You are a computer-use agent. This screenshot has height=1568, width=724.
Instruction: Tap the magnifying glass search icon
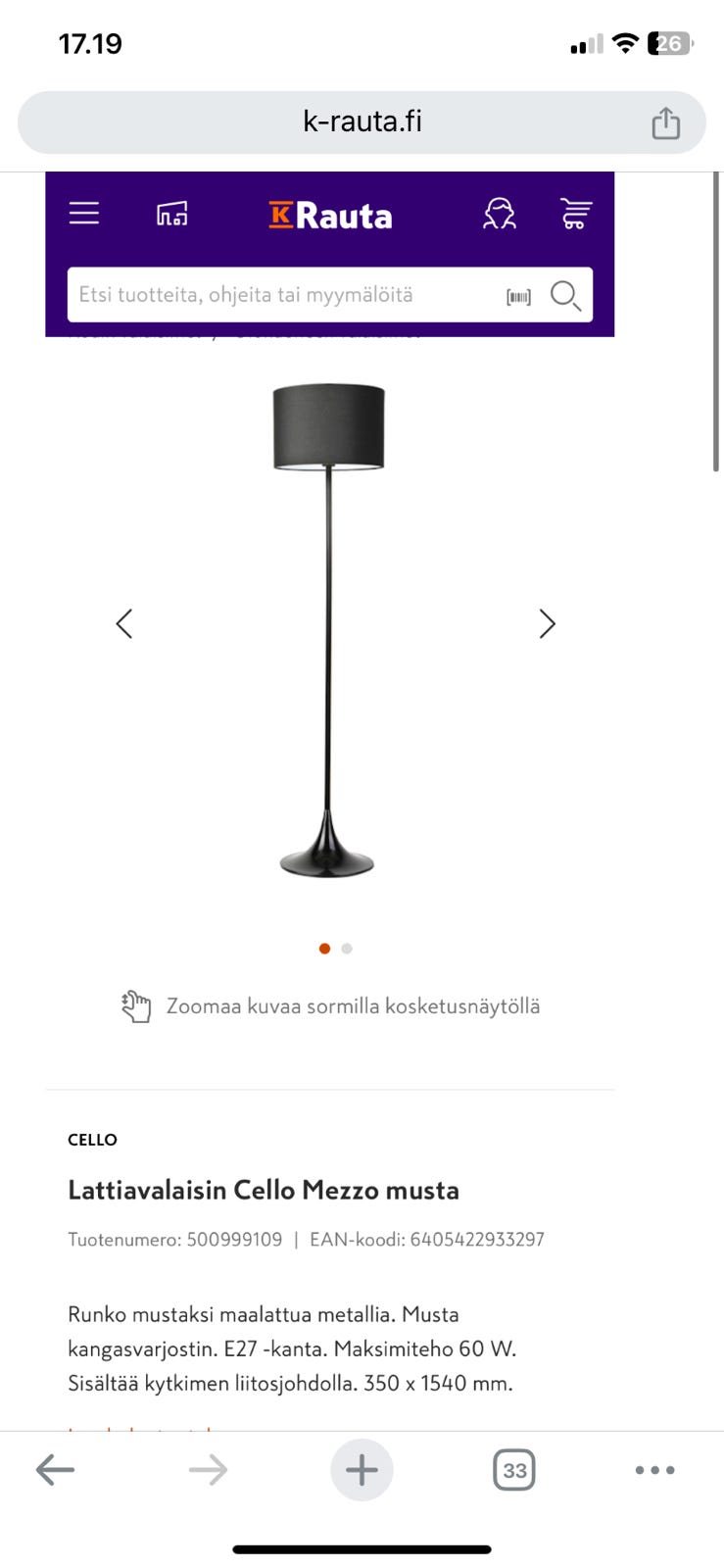click(565, 295)
